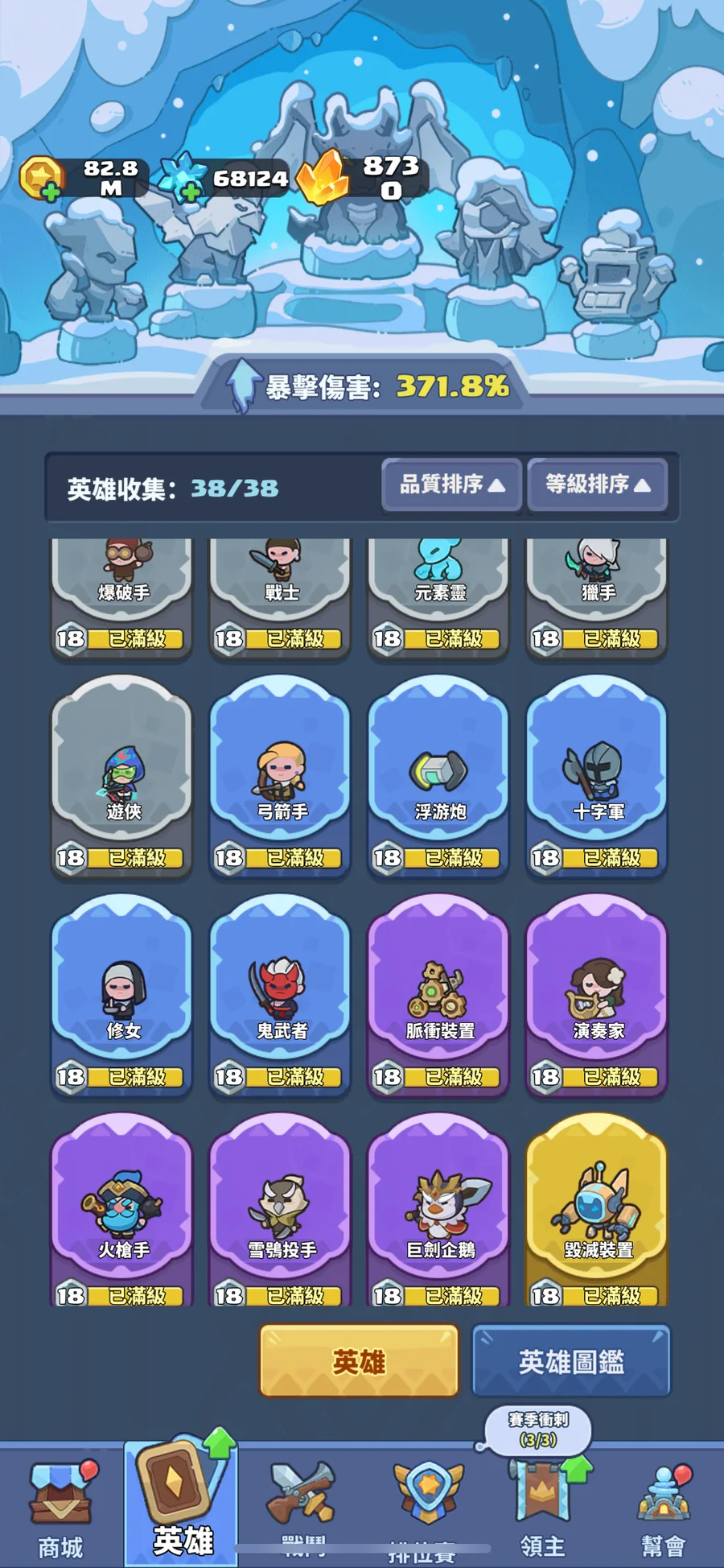Add more gold coins
Viewport: 724px width, 1568px height.
[x=48, y=190]
